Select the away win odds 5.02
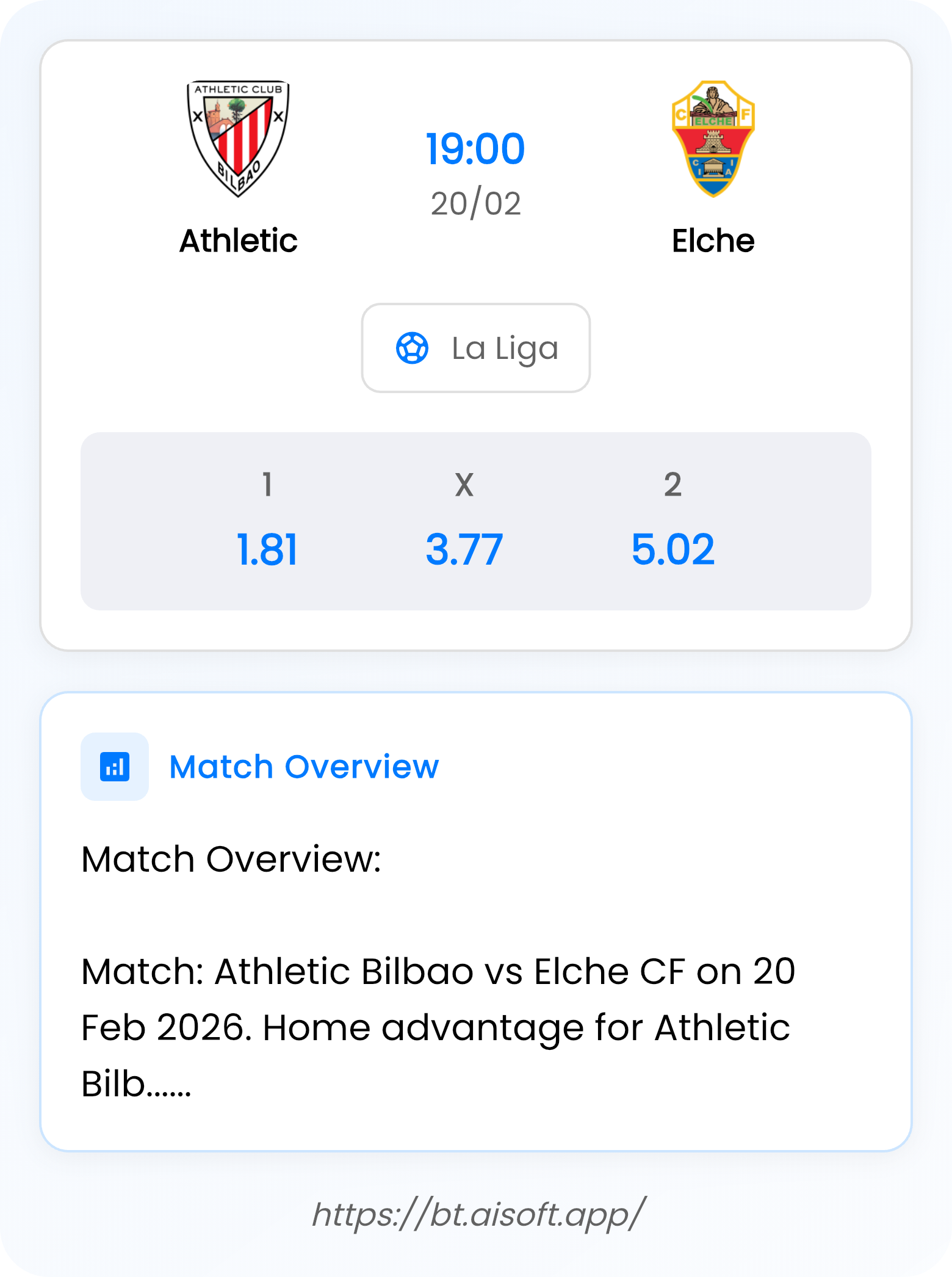 [674, 548]
